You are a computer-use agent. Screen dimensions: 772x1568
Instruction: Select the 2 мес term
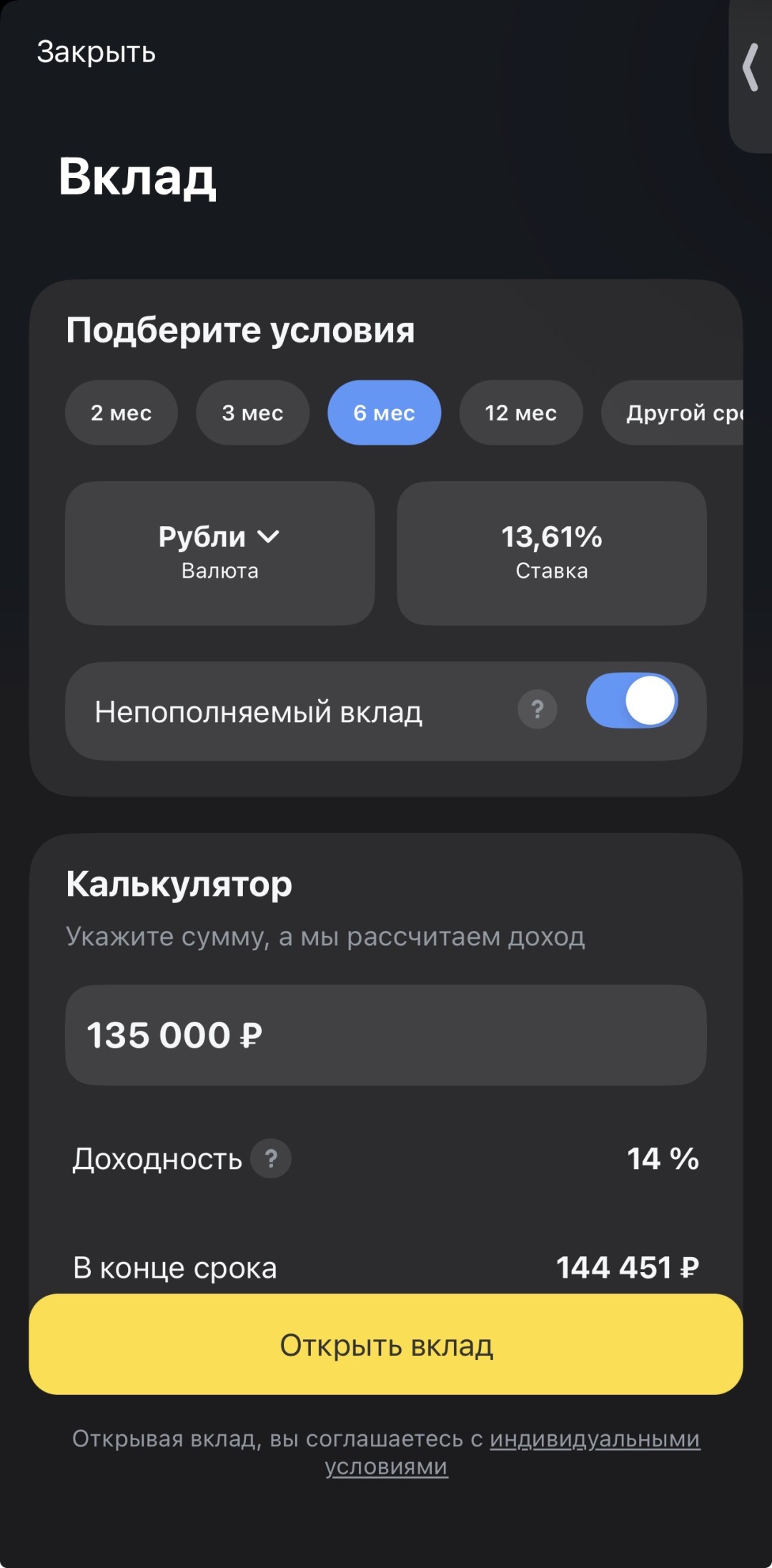[x=121, y=413]
